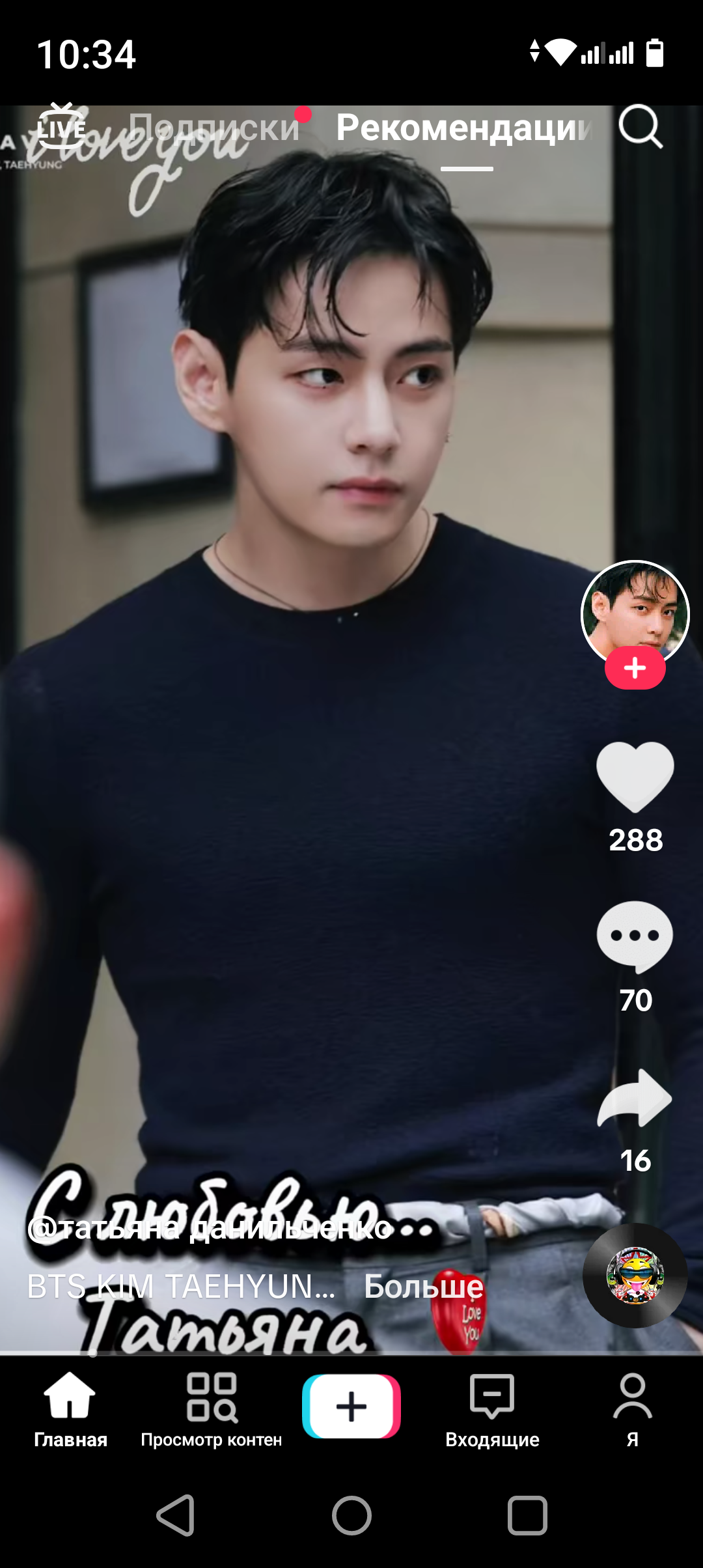Switch to the Я profile tab

(x=633, y=1409)
